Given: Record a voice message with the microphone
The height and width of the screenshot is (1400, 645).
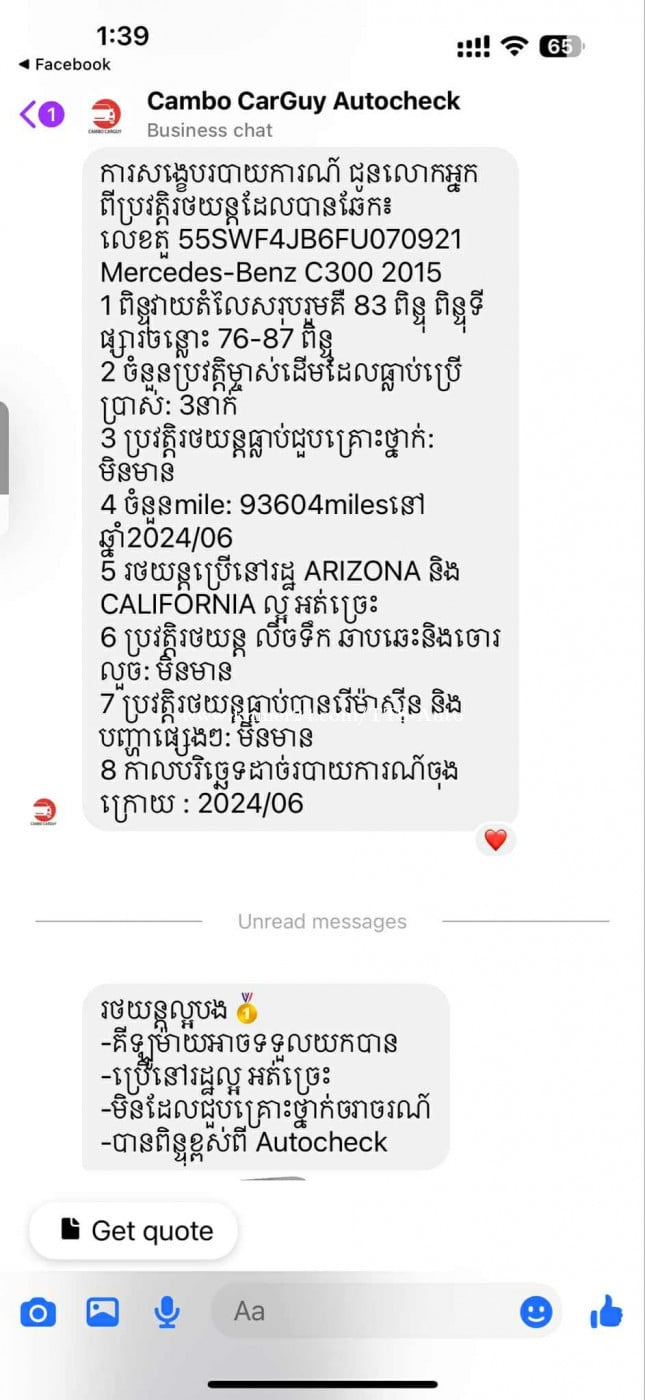Looking at the screenshot, I should click(x=167, y=1312).
